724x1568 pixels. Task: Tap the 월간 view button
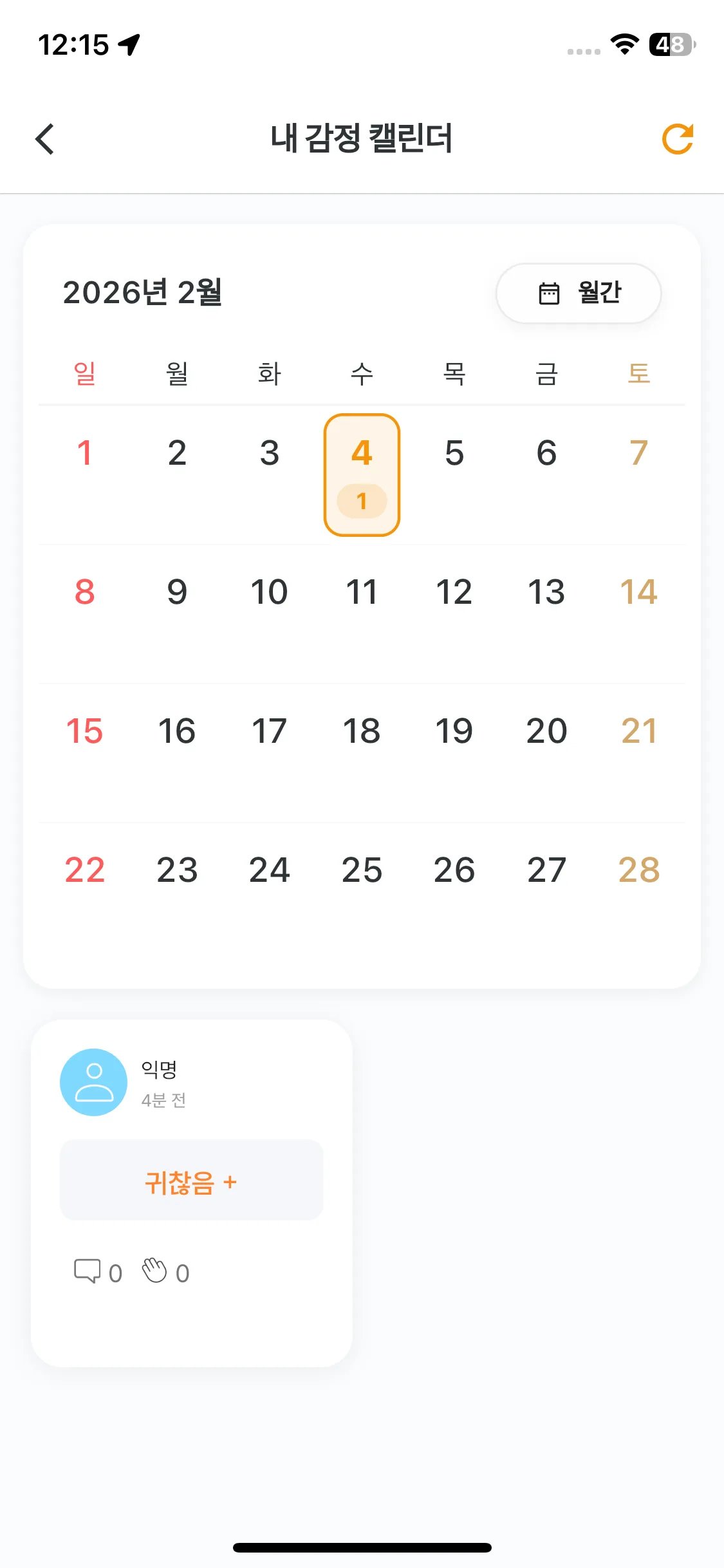click(578, 294)
